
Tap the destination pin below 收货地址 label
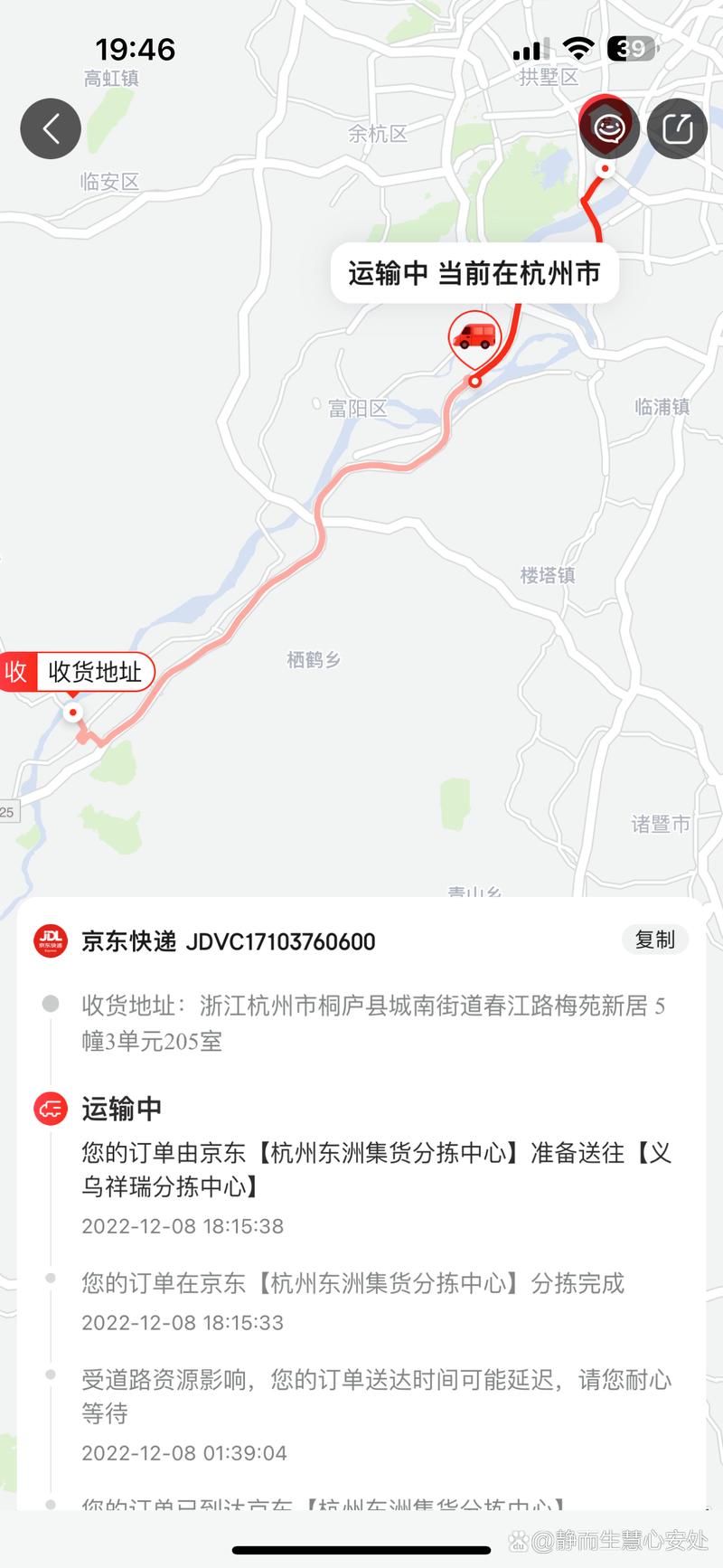pyautogui.click(x=74, y=712)
